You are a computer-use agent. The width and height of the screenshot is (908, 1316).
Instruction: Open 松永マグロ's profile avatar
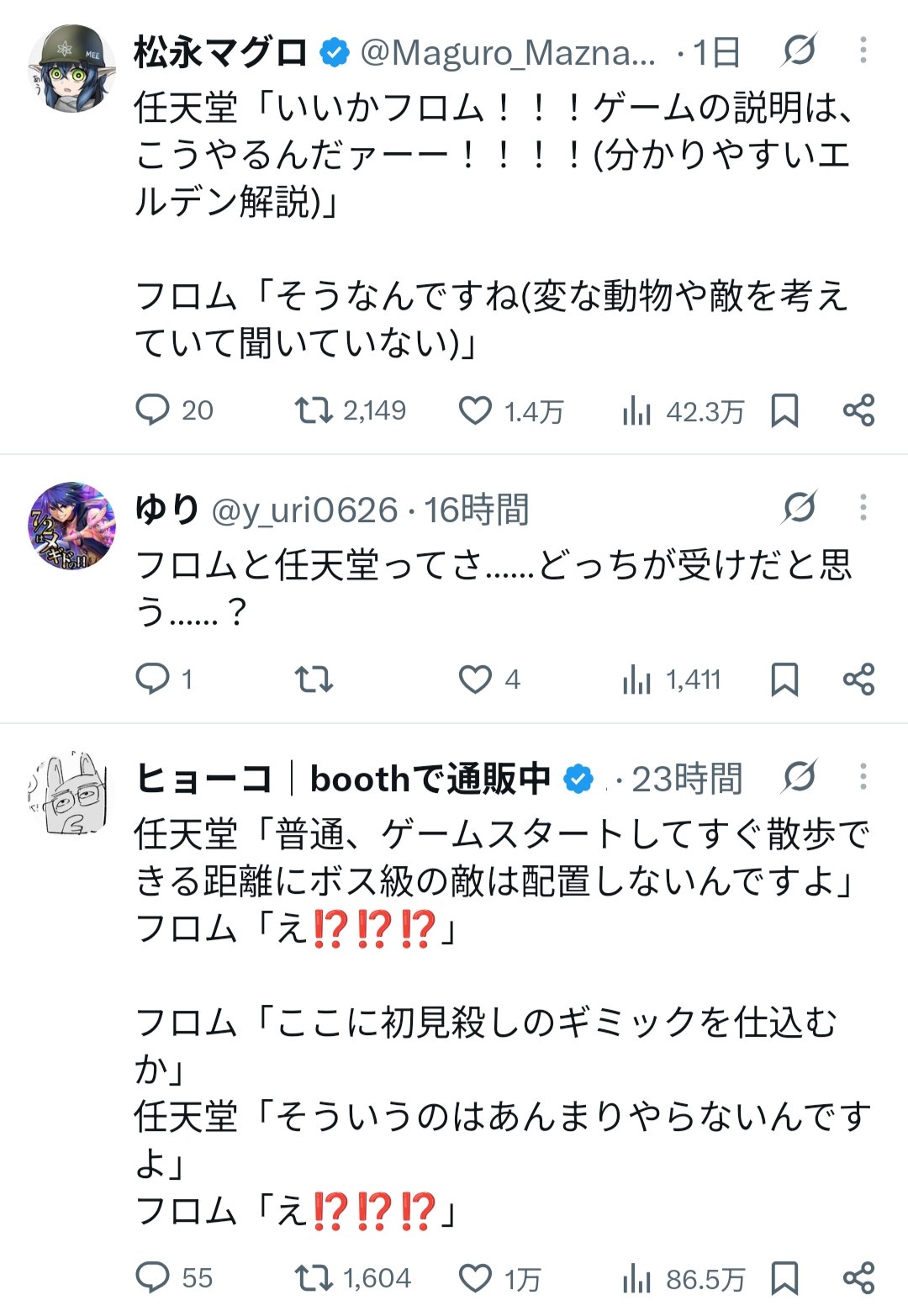point(72,68)
